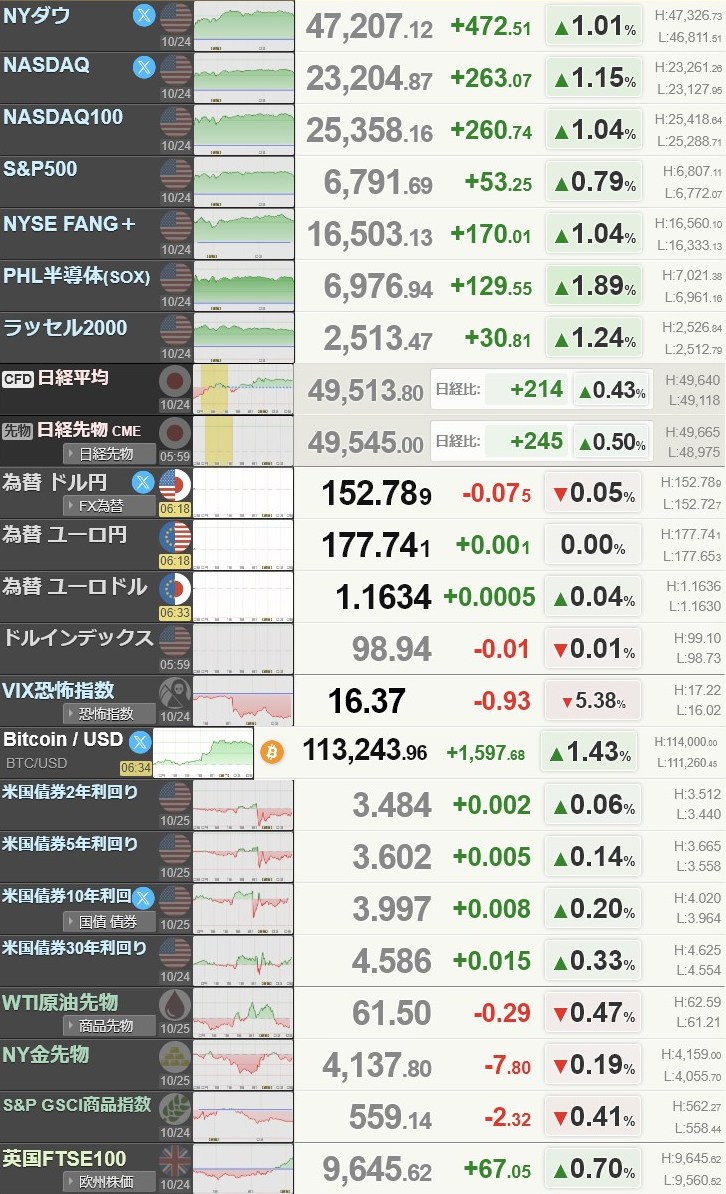Image resolution: width=726 pixels, height=1194 pixels.
Task: Share NYダウ on X
Action: 144,15
